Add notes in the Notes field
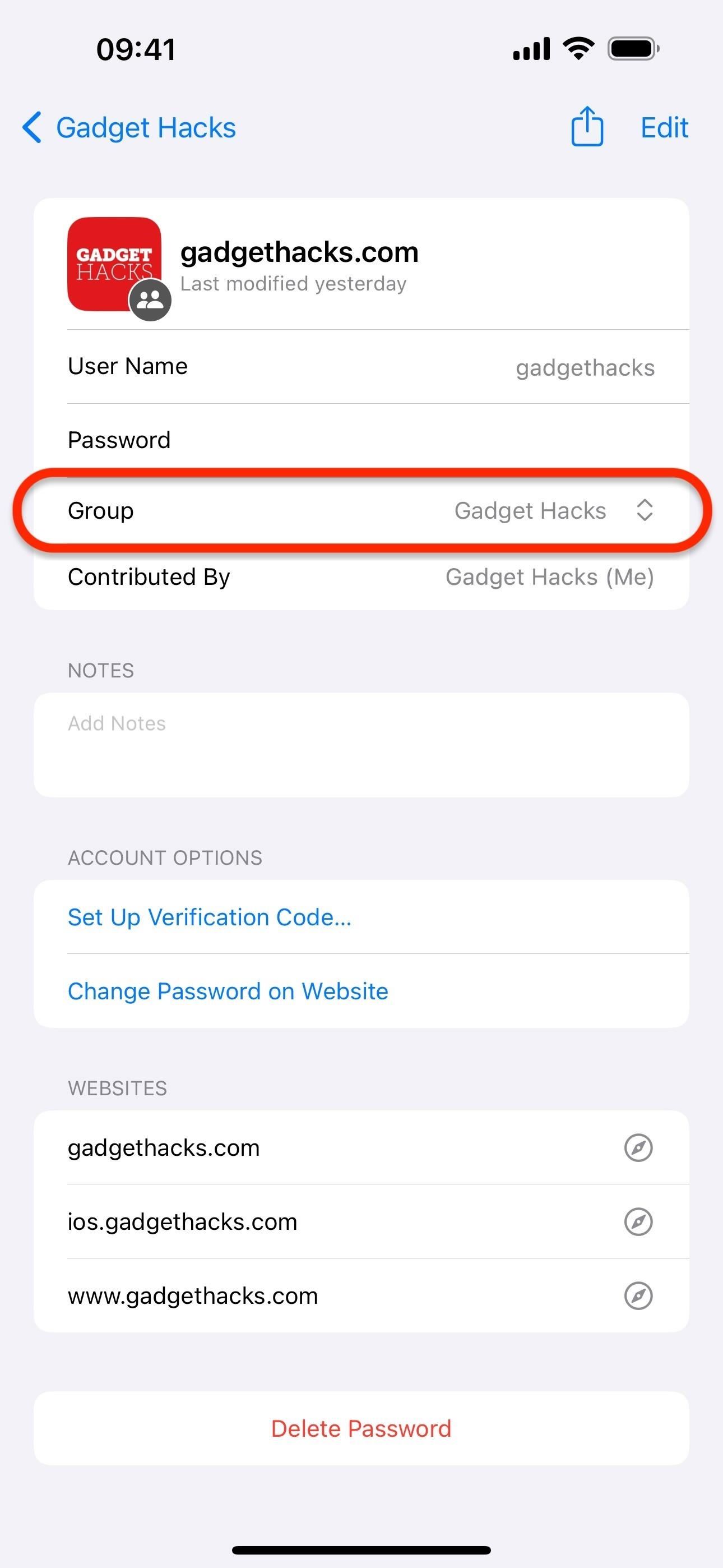The image size is (723, 1568). 361,744
